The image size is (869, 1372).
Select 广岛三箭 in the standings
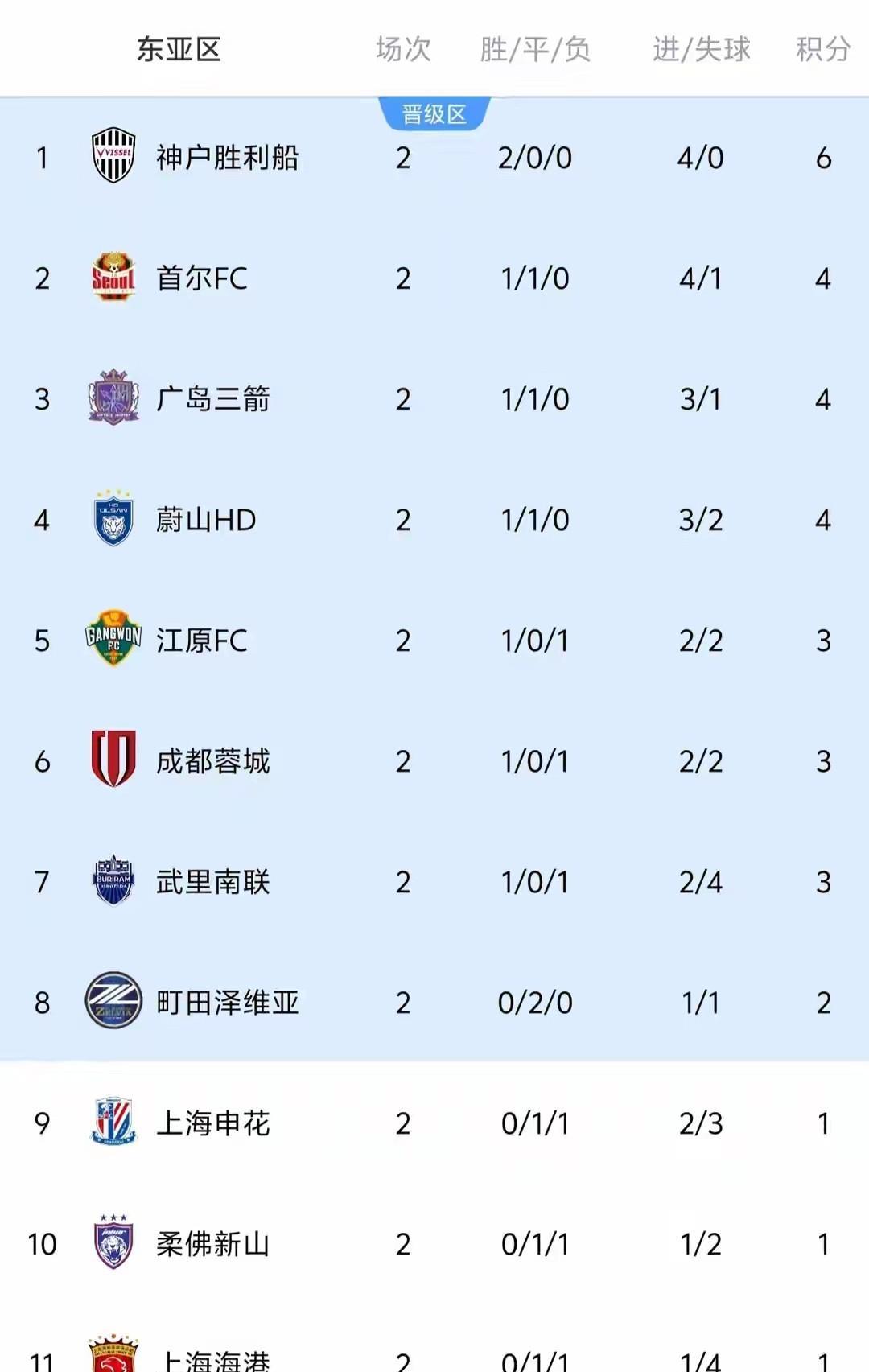434,399
